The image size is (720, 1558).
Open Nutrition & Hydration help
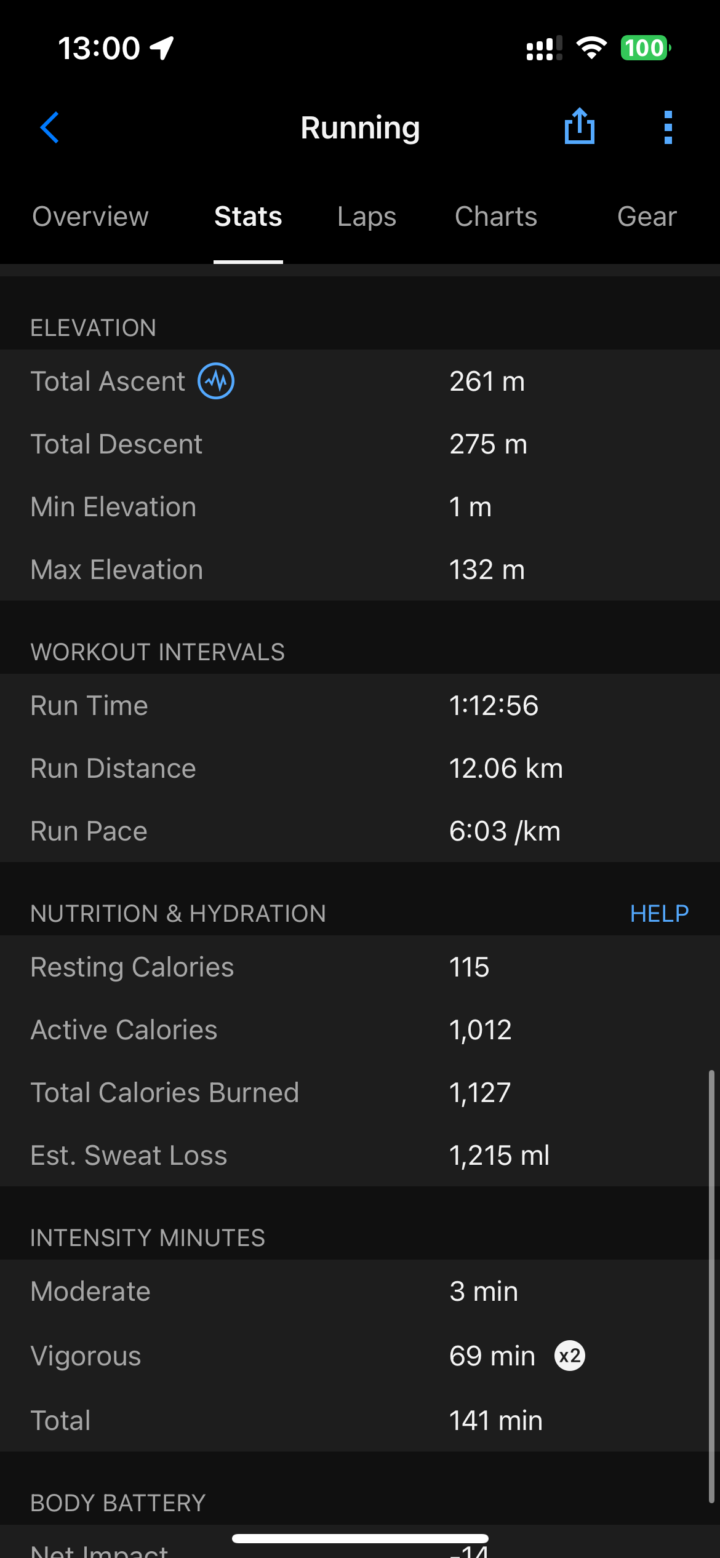point(659,913)
